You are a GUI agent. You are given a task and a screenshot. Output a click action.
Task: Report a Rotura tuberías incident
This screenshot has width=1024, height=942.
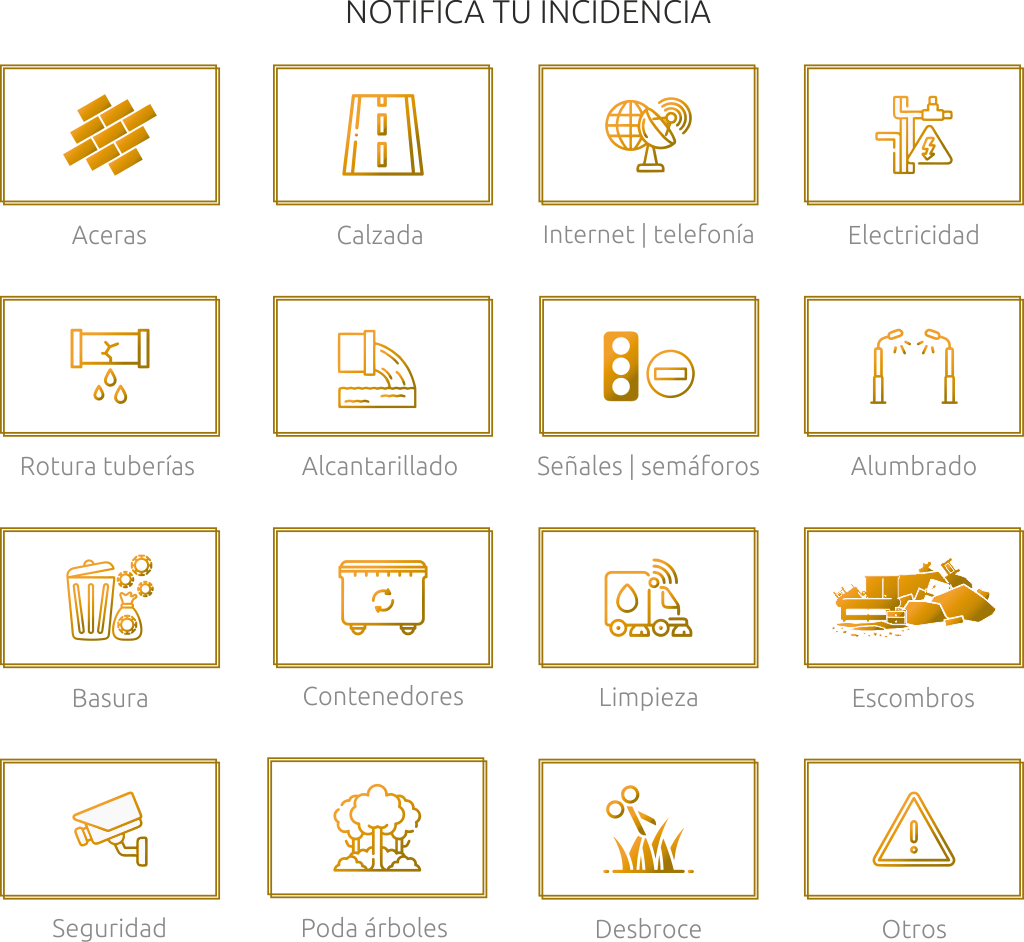[x=110, y=366]
